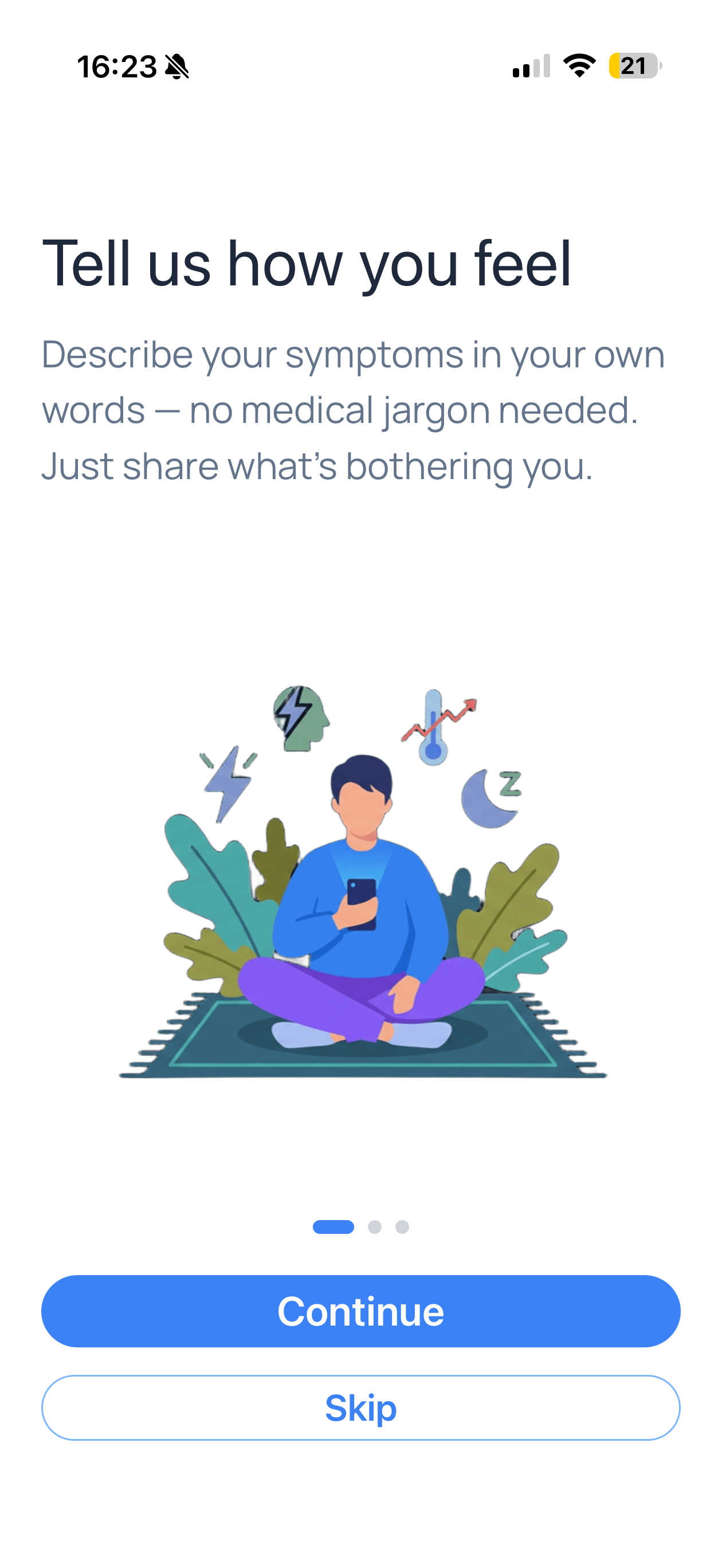Skip the onboarding intro

[360, 1408]
